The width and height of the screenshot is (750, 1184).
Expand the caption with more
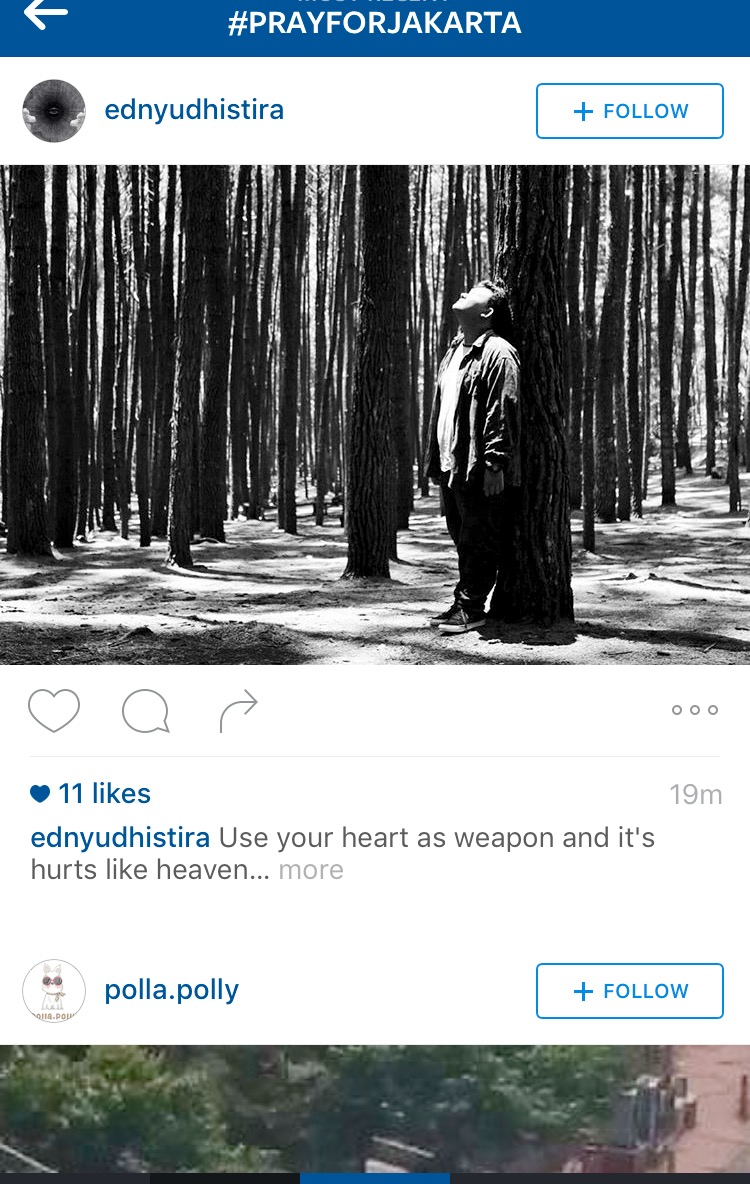click(311, 870)
